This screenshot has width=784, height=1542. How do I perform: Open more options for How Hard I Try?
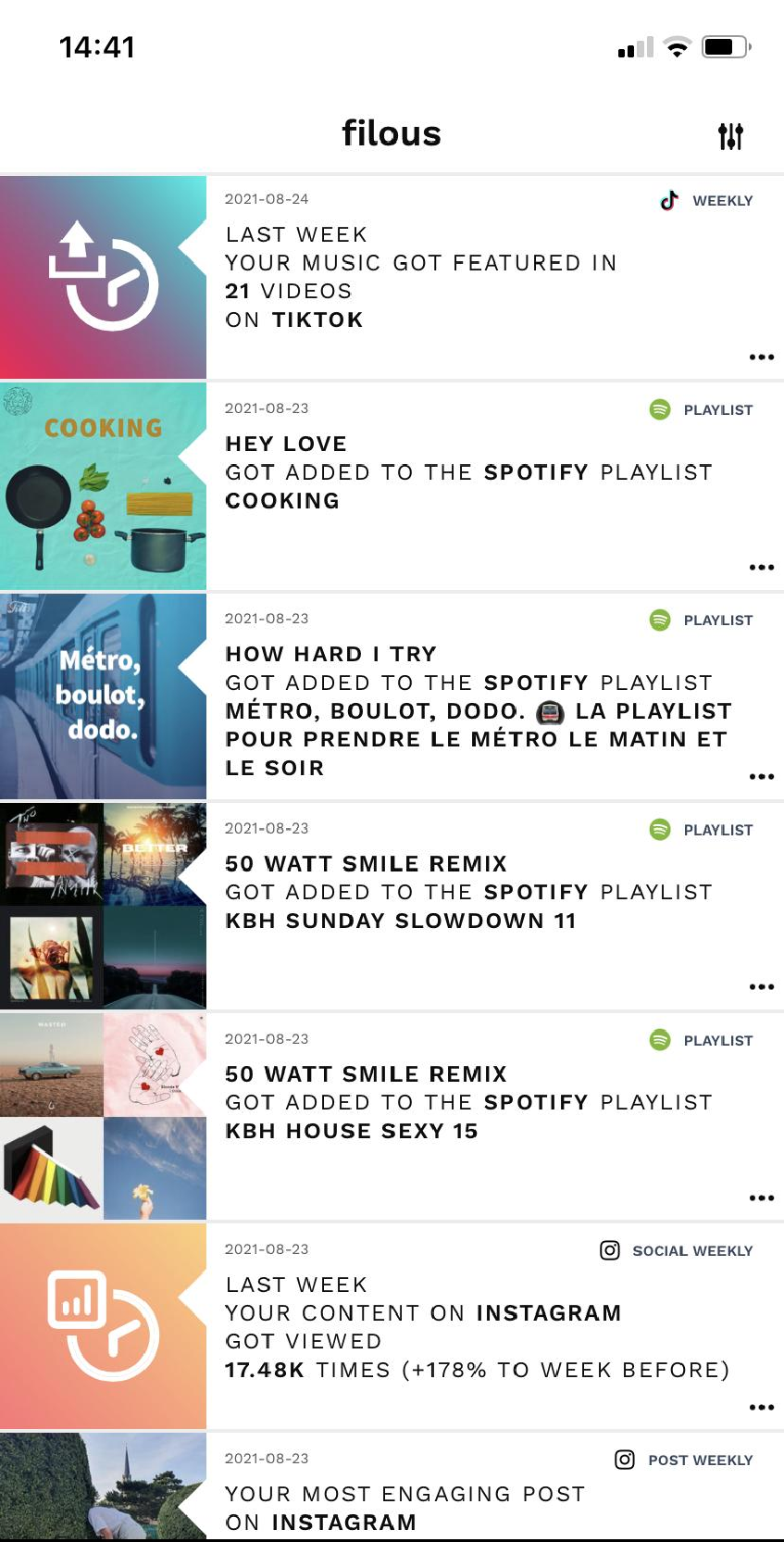point(761,776)
